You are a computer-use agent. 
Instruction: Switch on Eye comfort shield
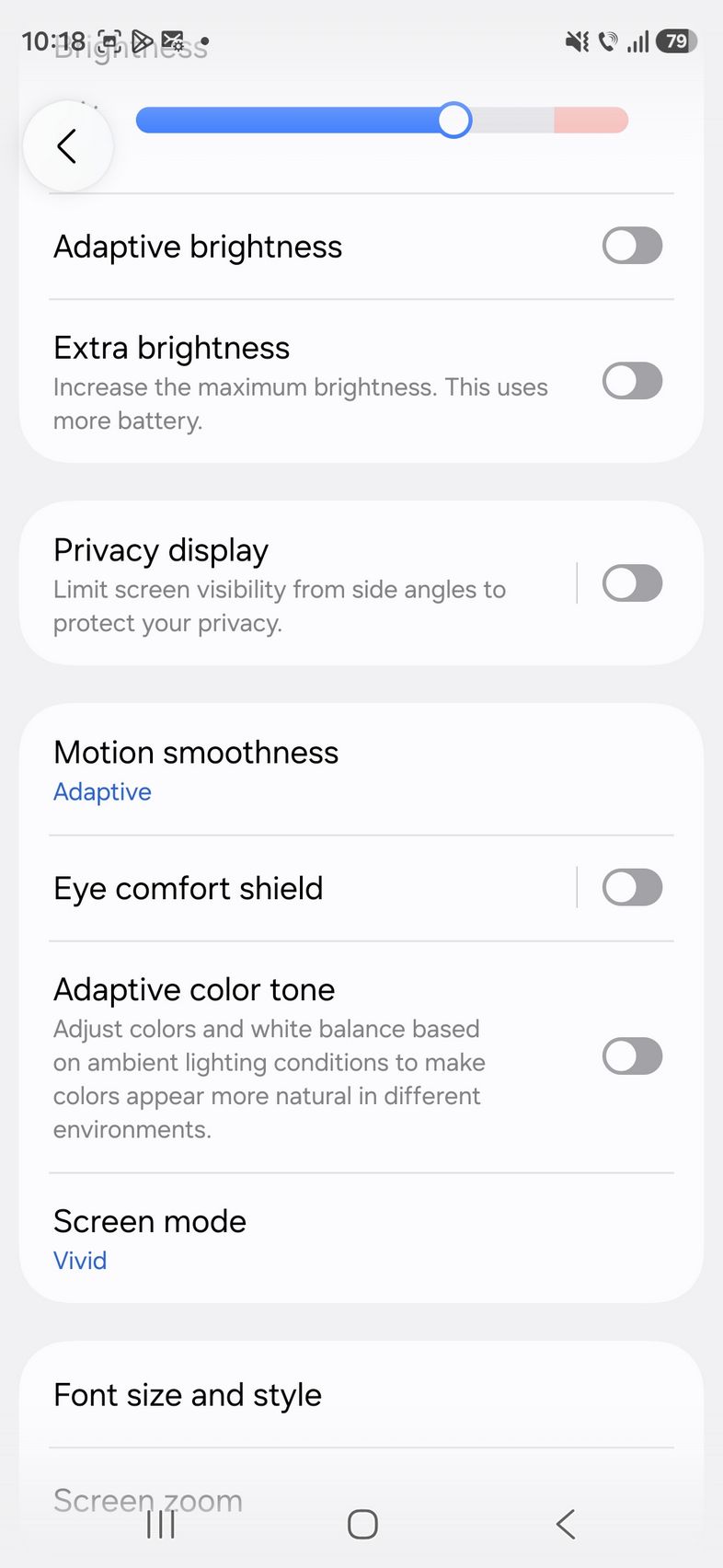[x=632, y=888]
